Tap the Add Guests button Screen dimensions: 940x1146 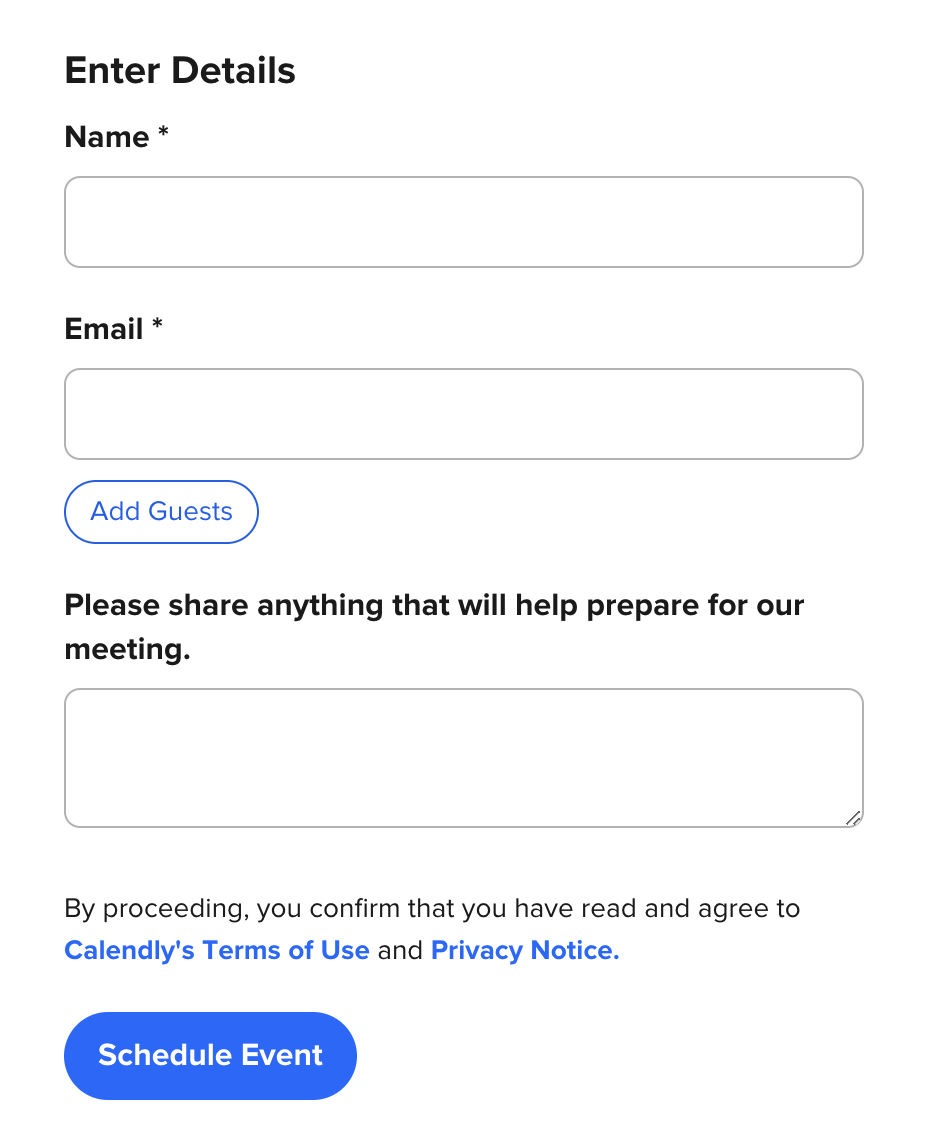[161, 512]
